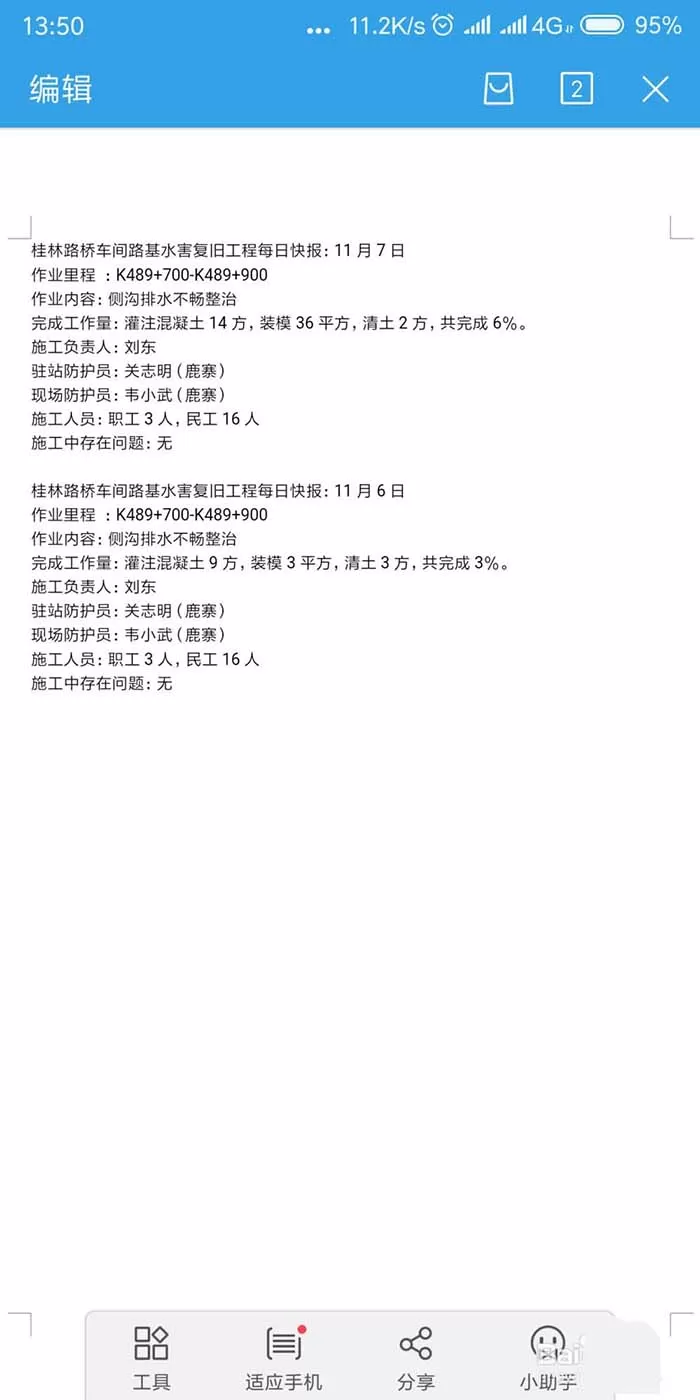This screenshot has height=1400, width=700.
Task: Close the document with the X icon
Action: click(x=655, y=89)
